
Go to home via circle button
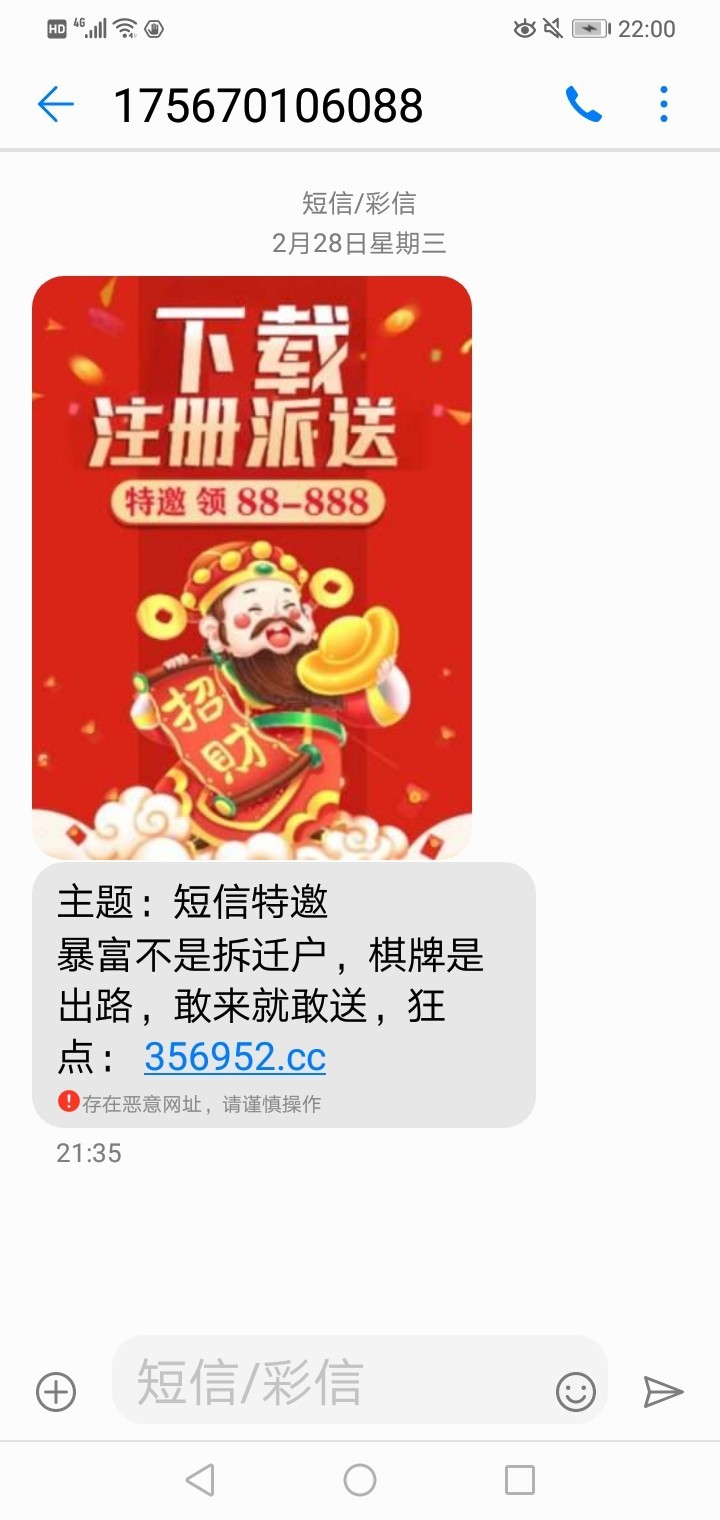[360, 1480]
